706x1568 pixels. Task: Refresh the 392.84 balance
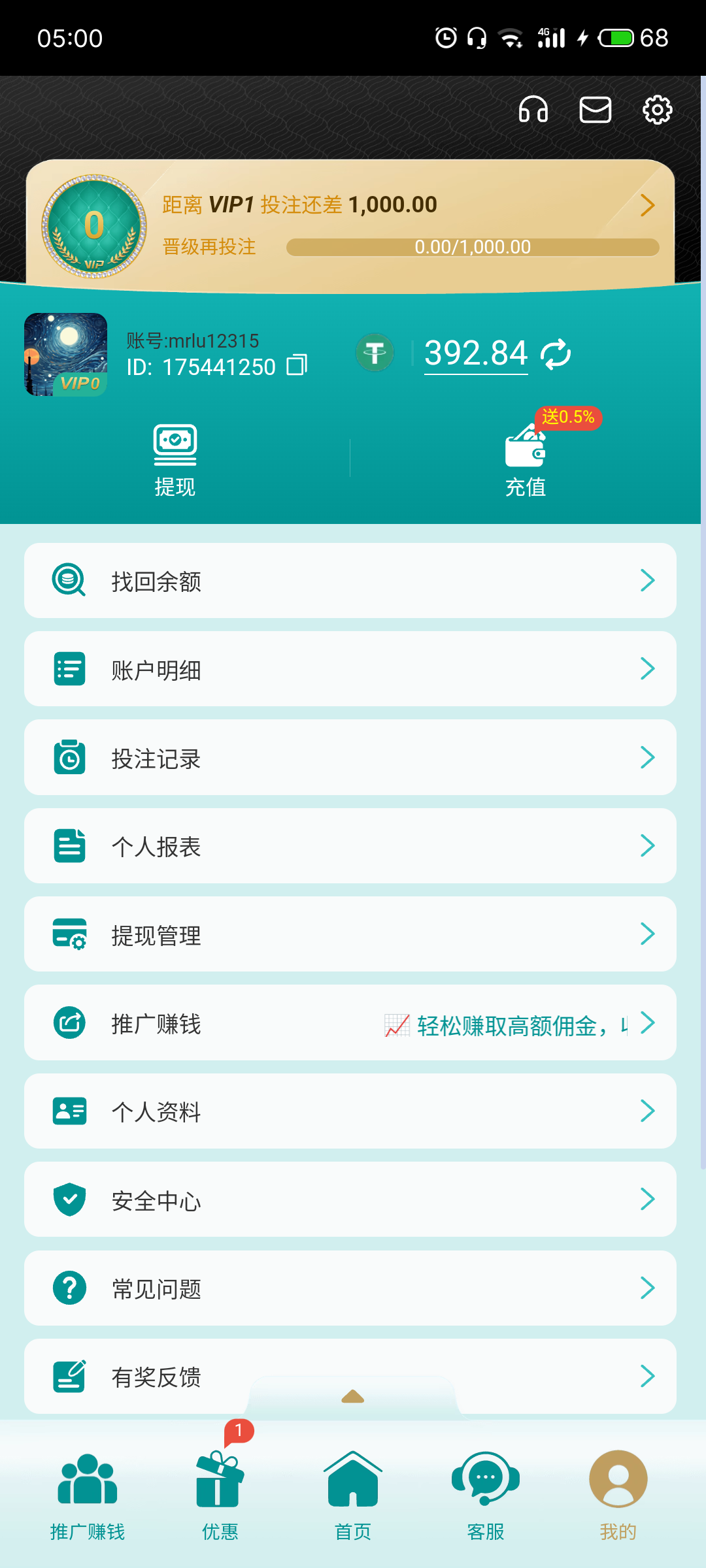click(556, 354)
